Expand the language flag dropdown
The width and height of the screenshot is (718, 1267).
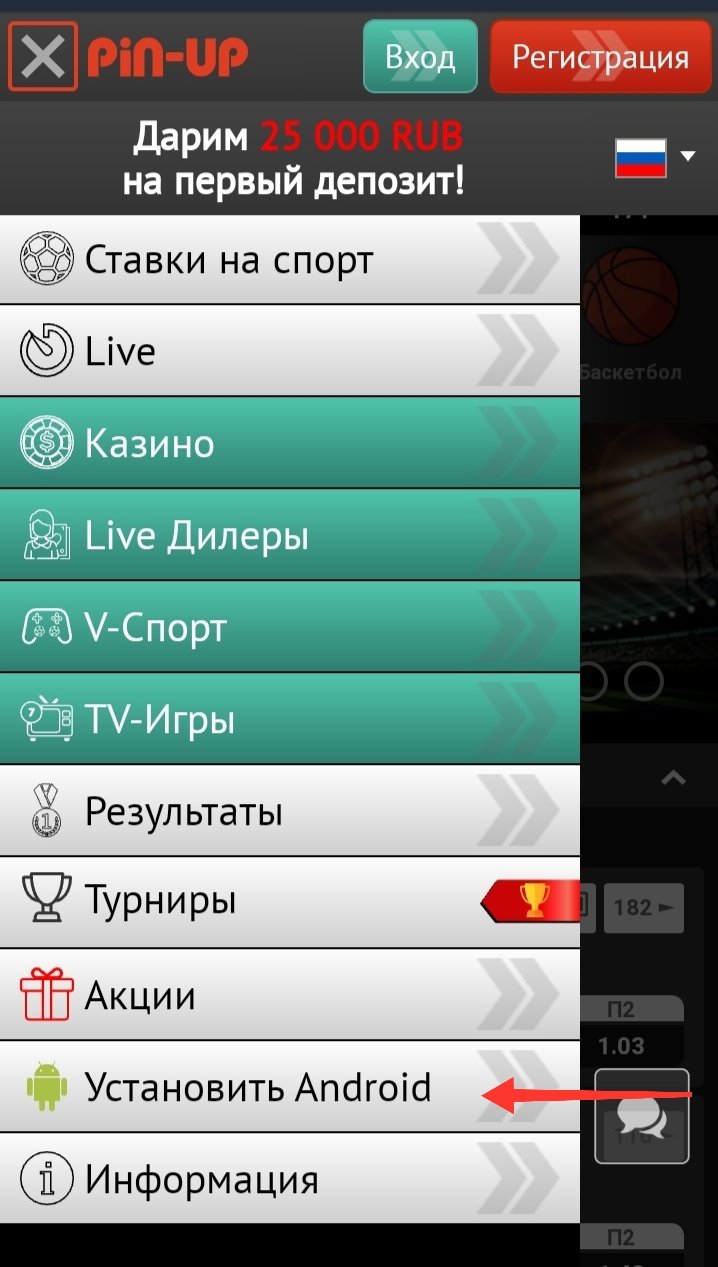click(x=654, y=157)
